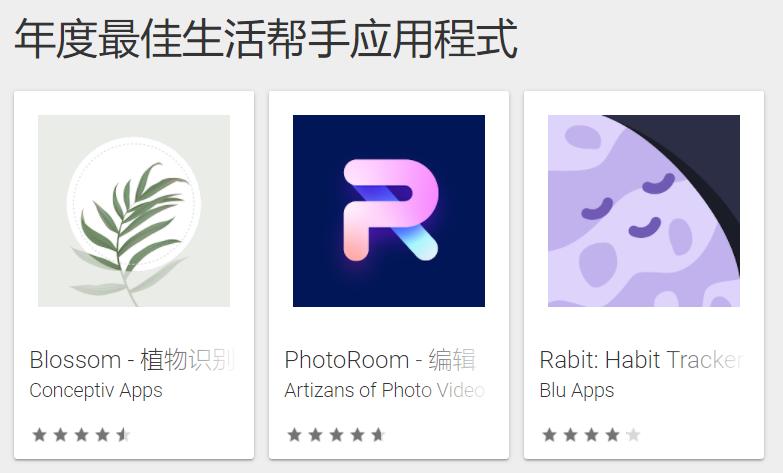The image size is (783, 473).
Task: Open the PhotoRoom app card
Action: [x=389, y=211]
